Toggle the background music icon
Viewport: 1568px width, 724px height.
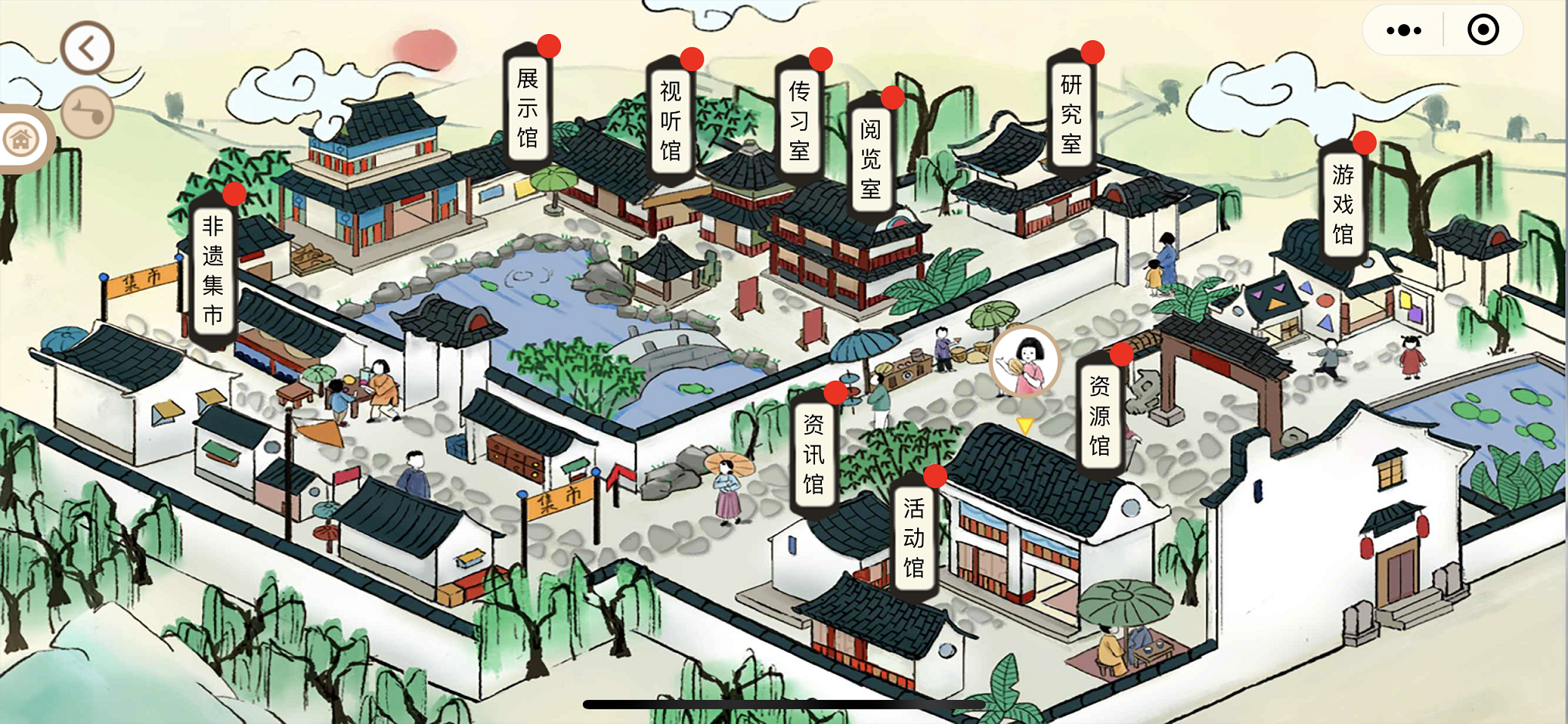click(87, 113)
